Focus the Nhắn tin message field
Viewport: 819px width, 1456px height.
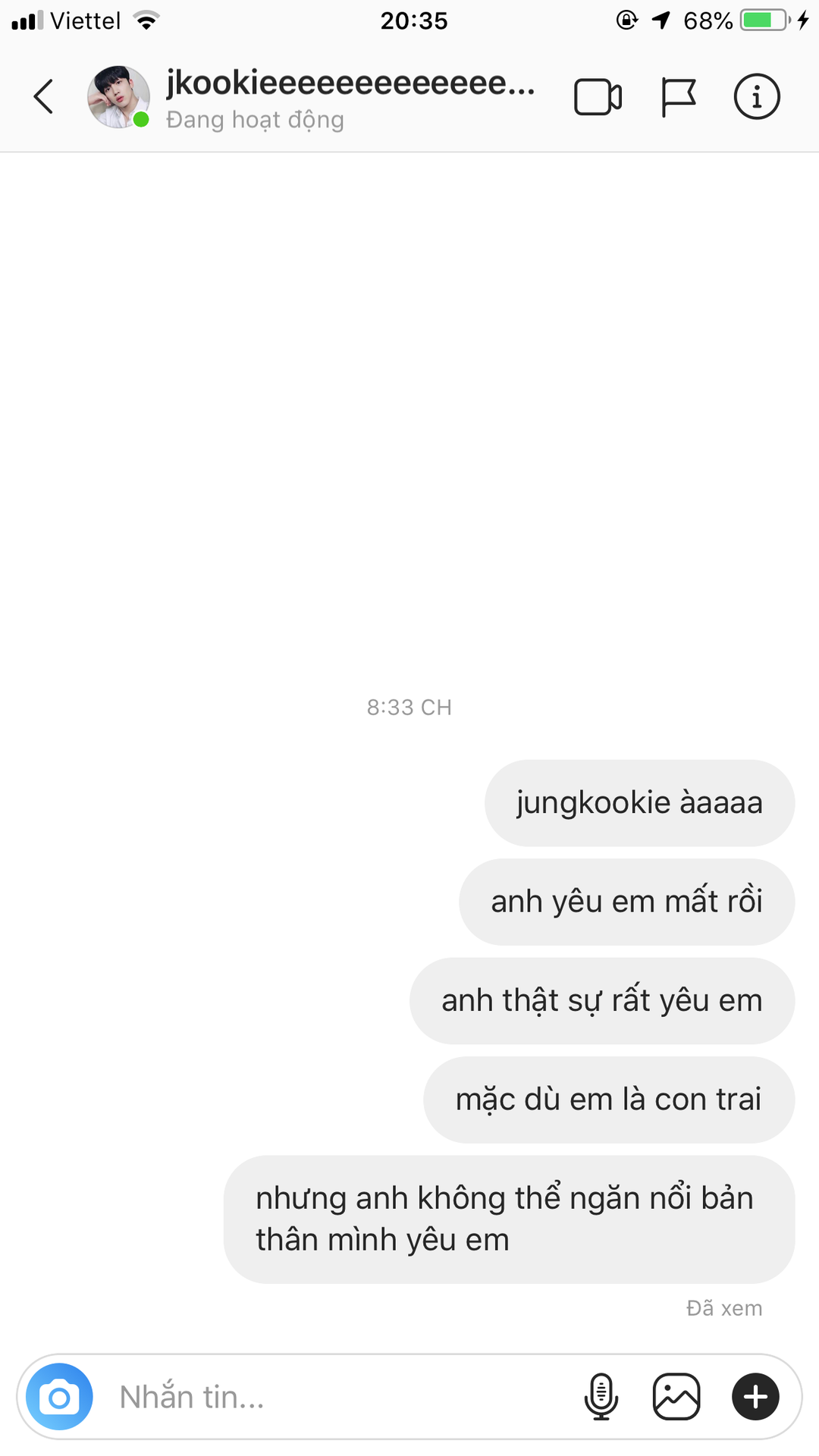tap(334, 1397)
